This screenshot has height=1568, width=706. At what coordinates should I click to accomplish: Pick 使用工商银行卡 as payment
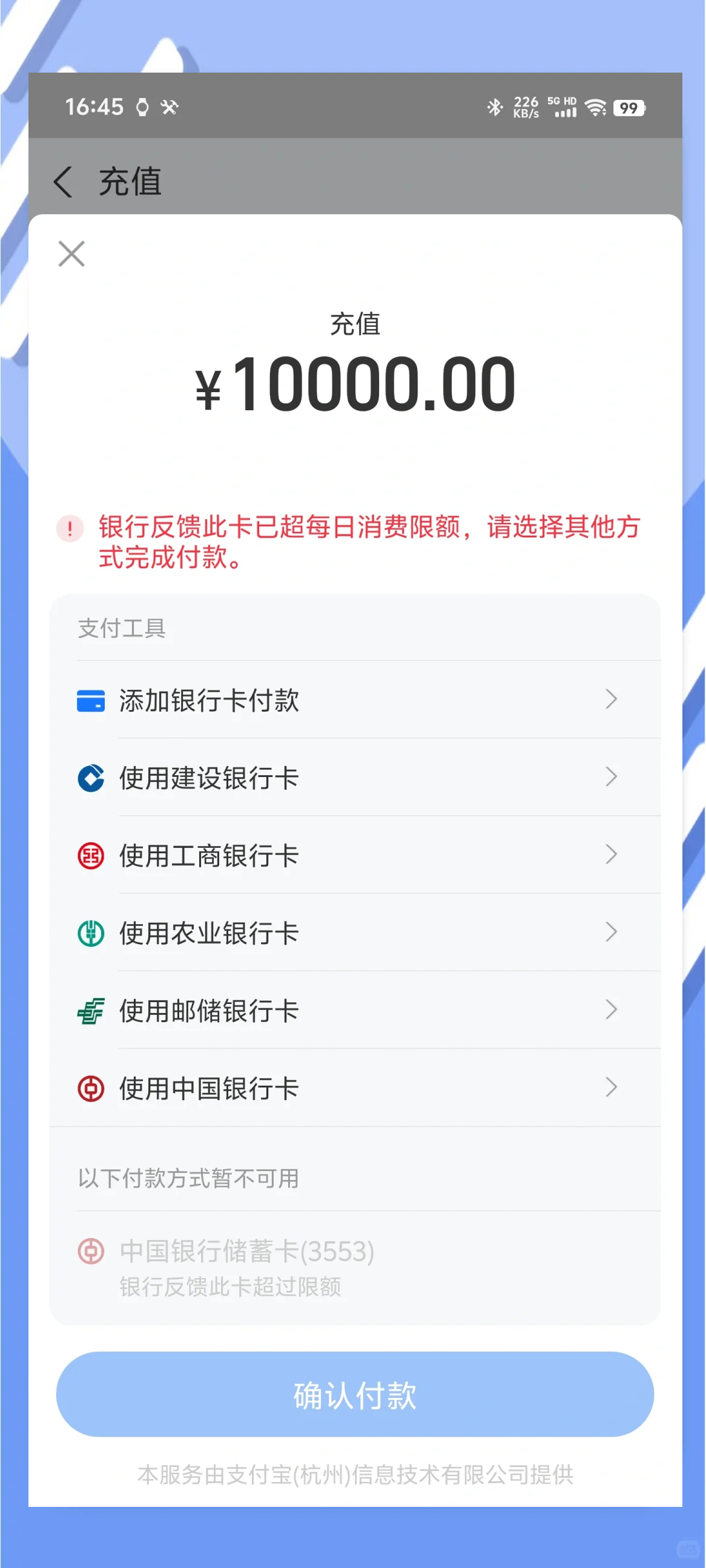354,855
